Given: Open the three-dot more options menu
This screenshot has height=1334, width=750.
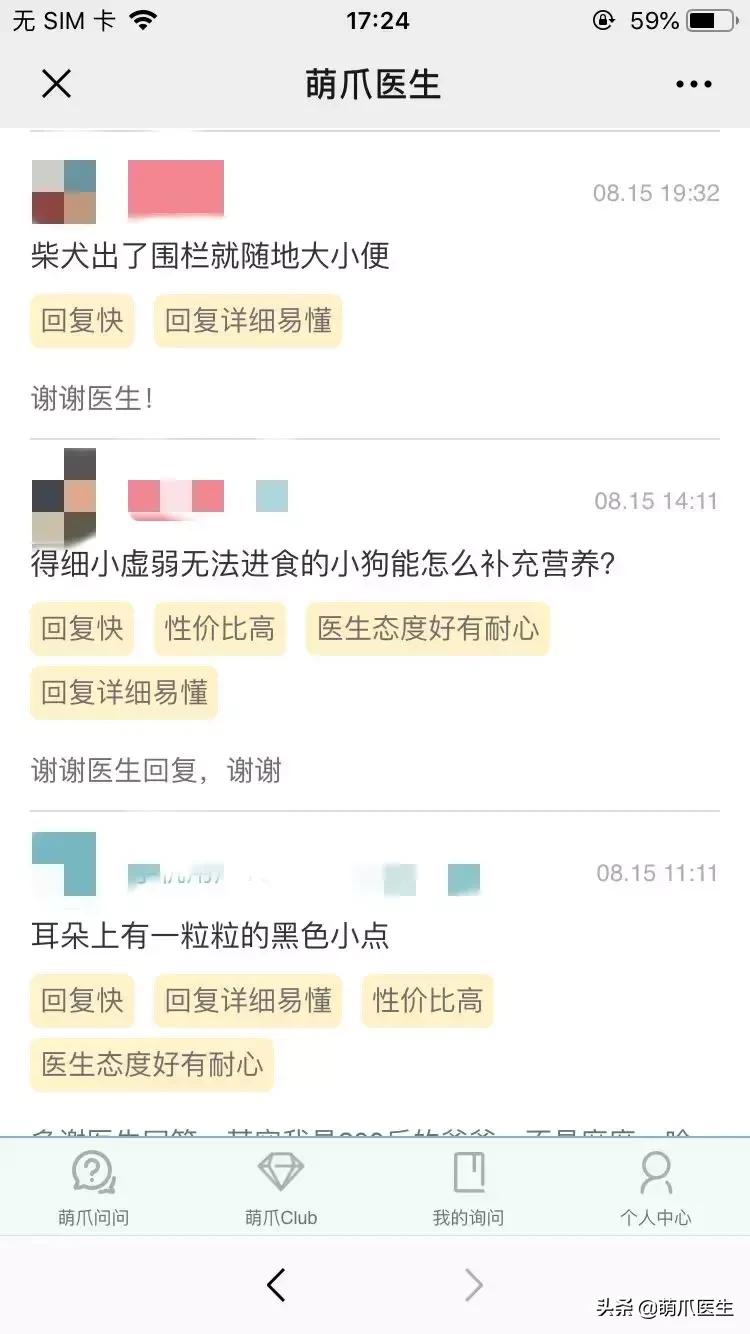Looking at the screenshot, I should (x=692, y=84).
